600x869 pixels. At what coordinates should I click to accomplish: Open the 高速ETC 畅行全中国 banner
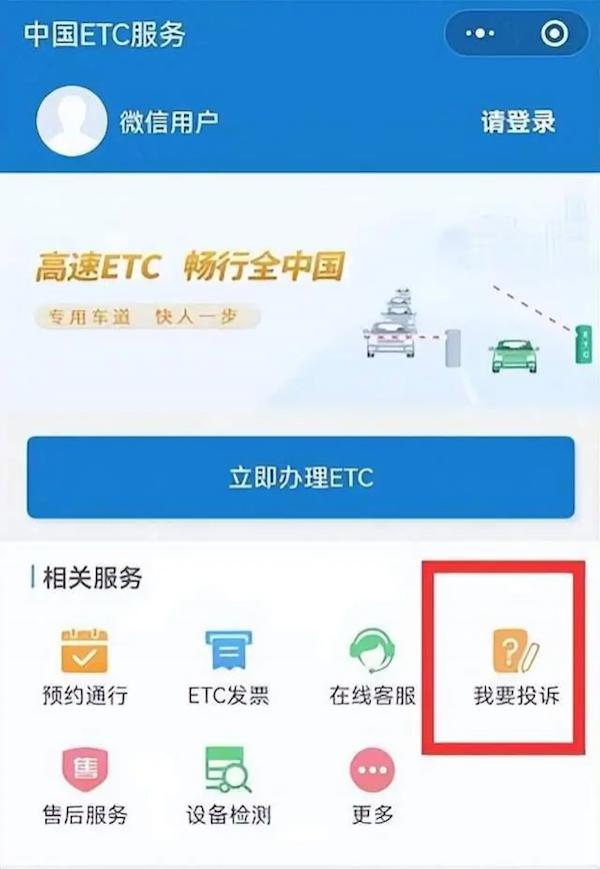click(x=300, y=290)
